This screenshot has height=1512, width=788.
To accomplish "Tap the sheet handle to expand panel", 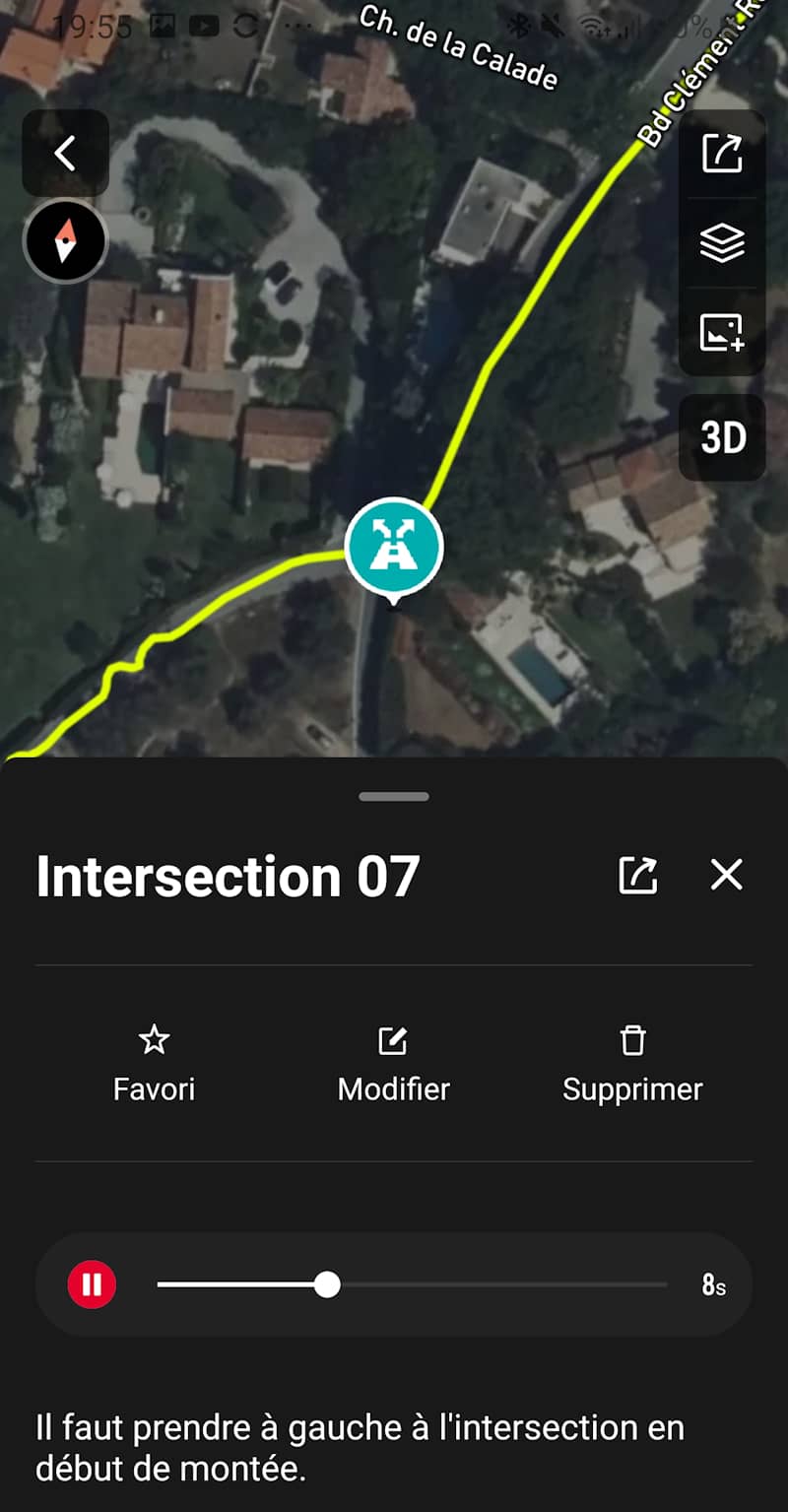I will [x=394, y=796].
